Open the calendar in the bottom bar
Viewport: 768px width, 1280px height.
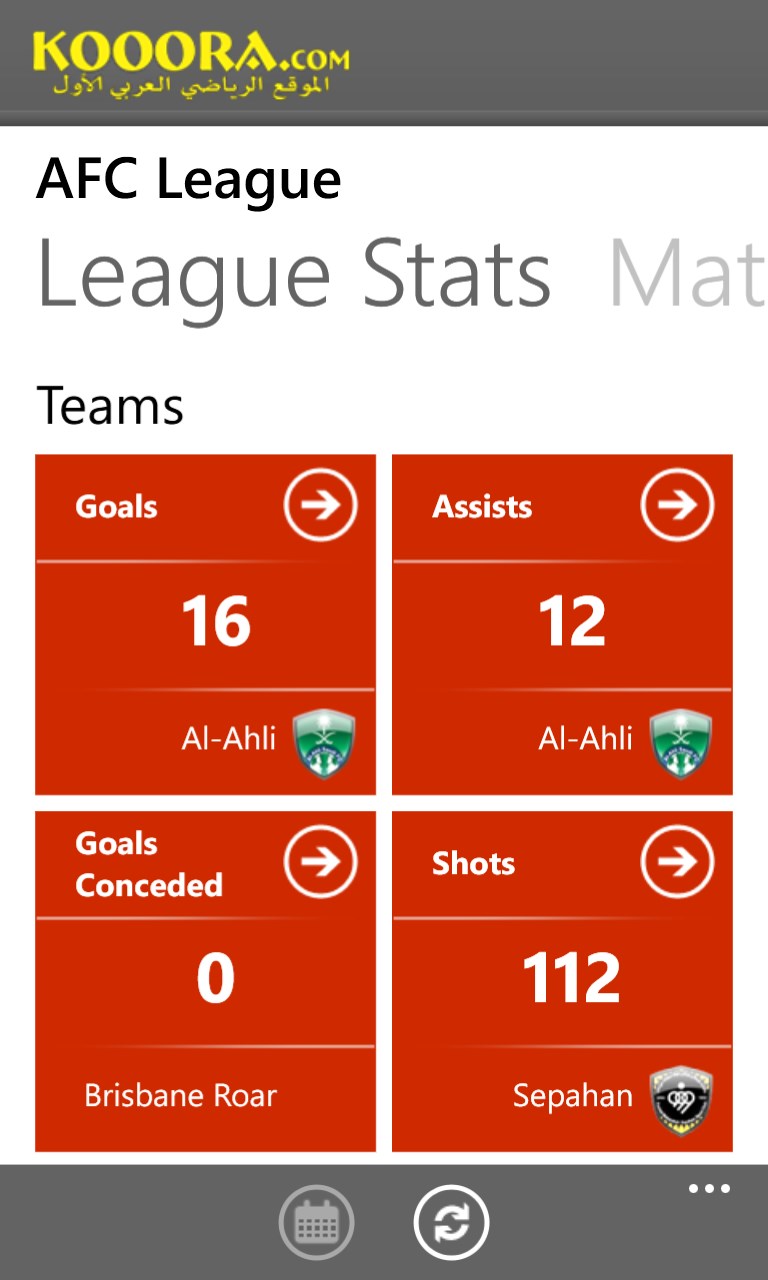pyautogui.click(x=316, y=1222)
